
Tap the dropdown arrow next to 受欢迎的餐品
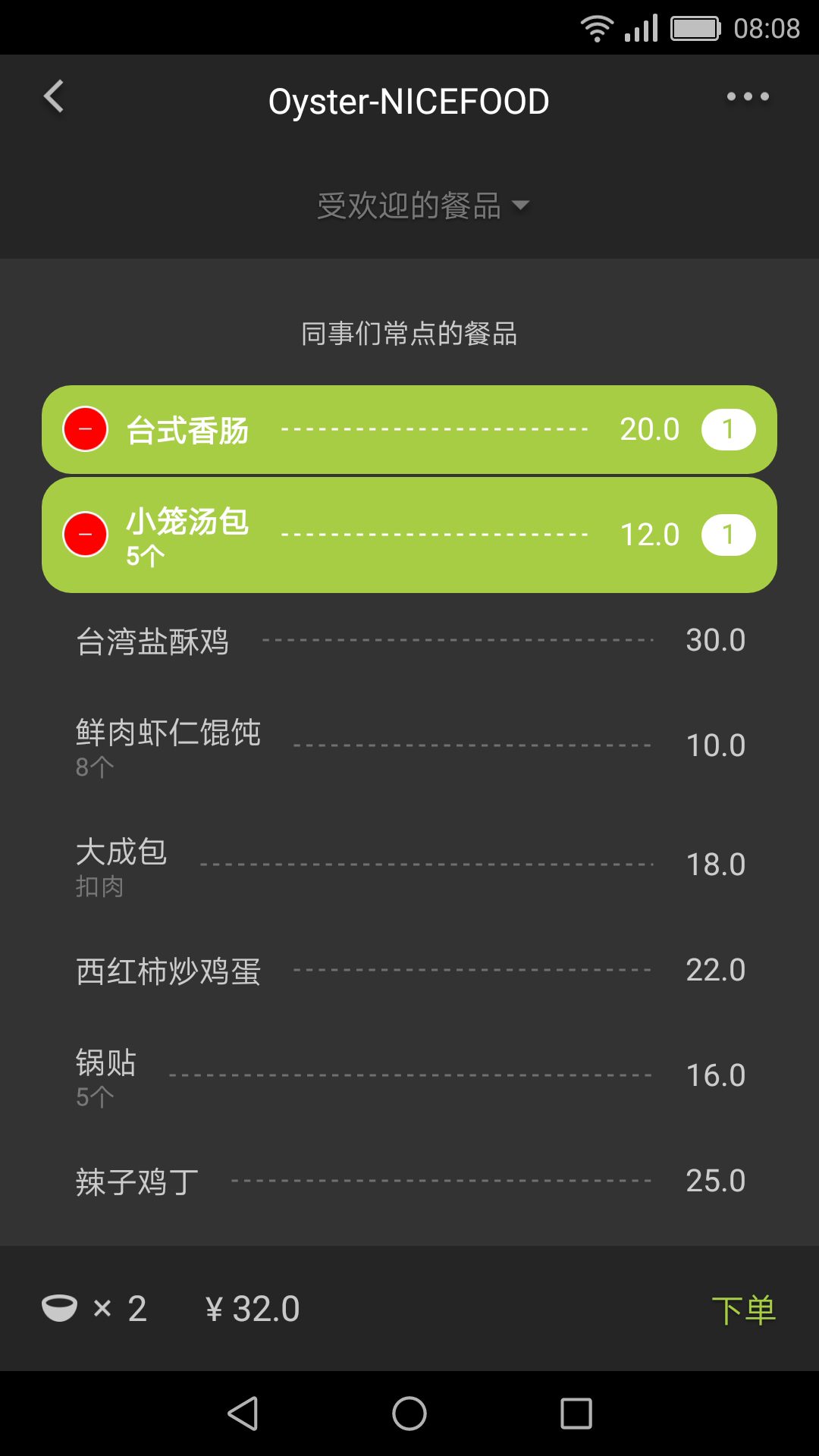click(522, 205)
